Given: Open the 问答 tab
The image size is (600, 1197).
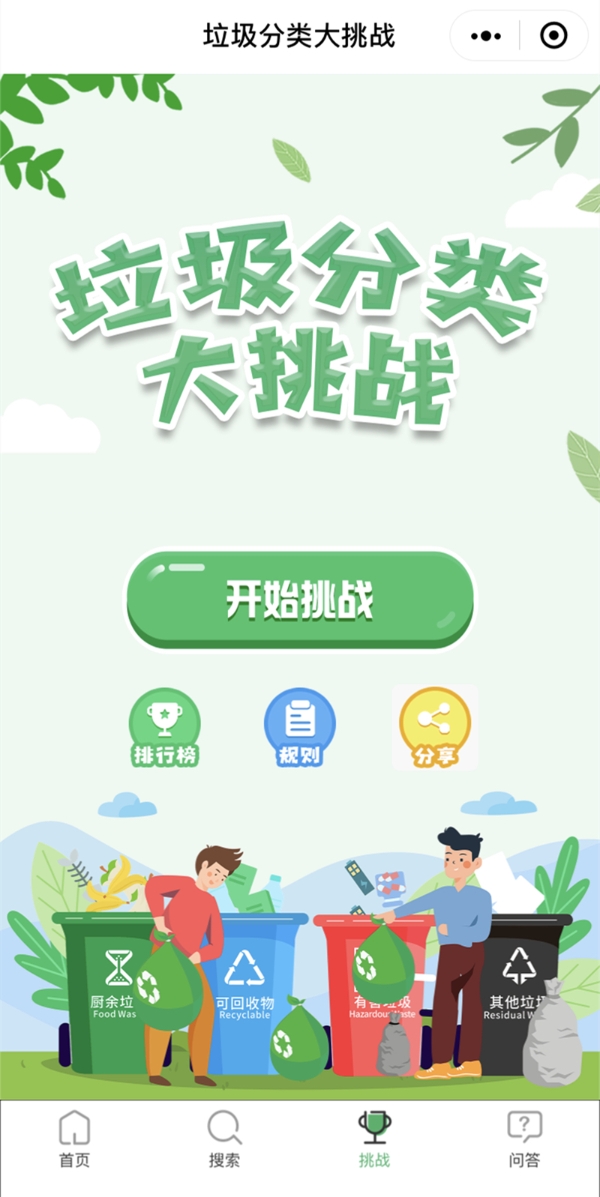Looking at the screenshot, I should coord(524,1140).
